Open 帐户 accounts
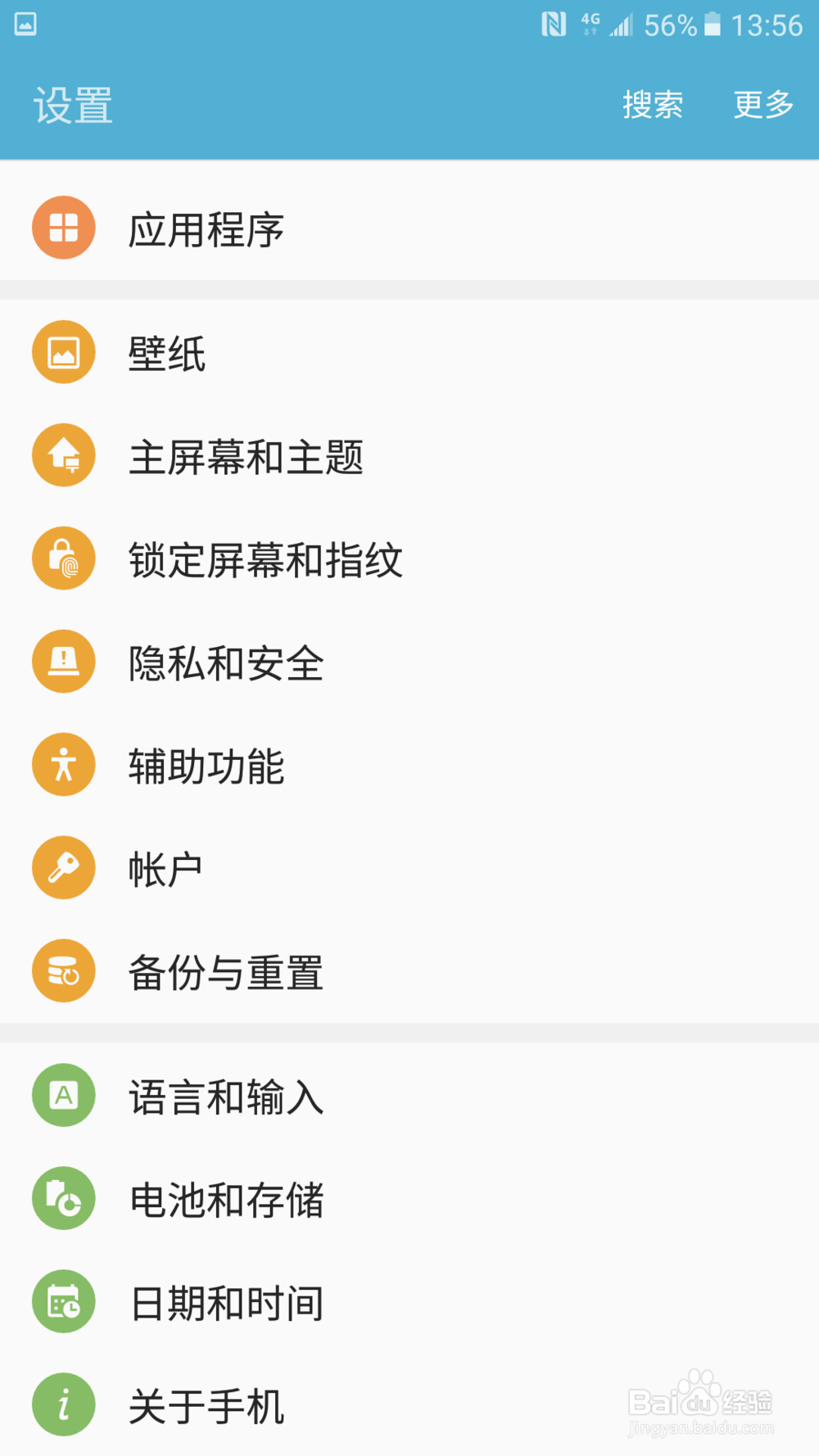 [409, 869]
